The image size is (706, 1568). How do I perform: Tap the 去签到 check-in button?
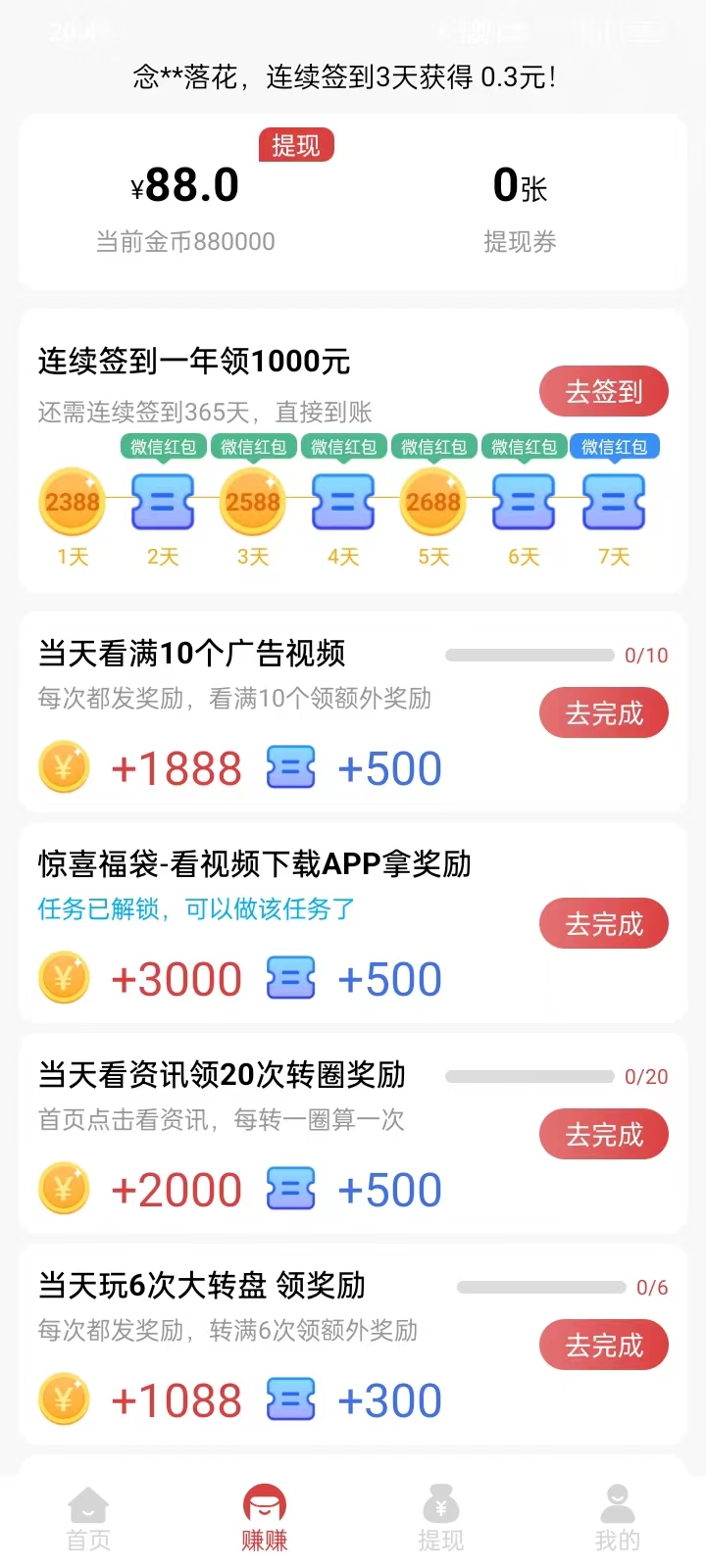coord(603,392)
